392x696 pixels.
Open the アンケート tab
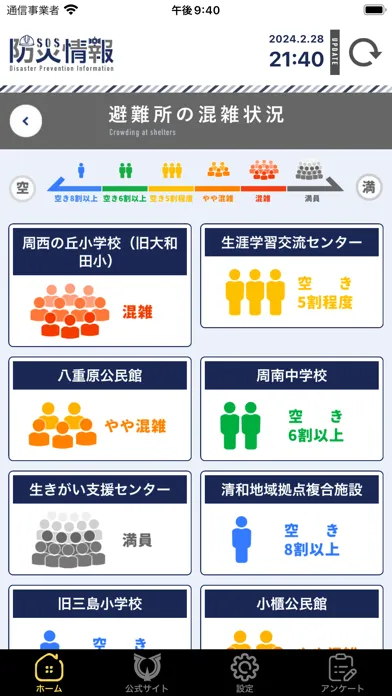coord(342,673)
